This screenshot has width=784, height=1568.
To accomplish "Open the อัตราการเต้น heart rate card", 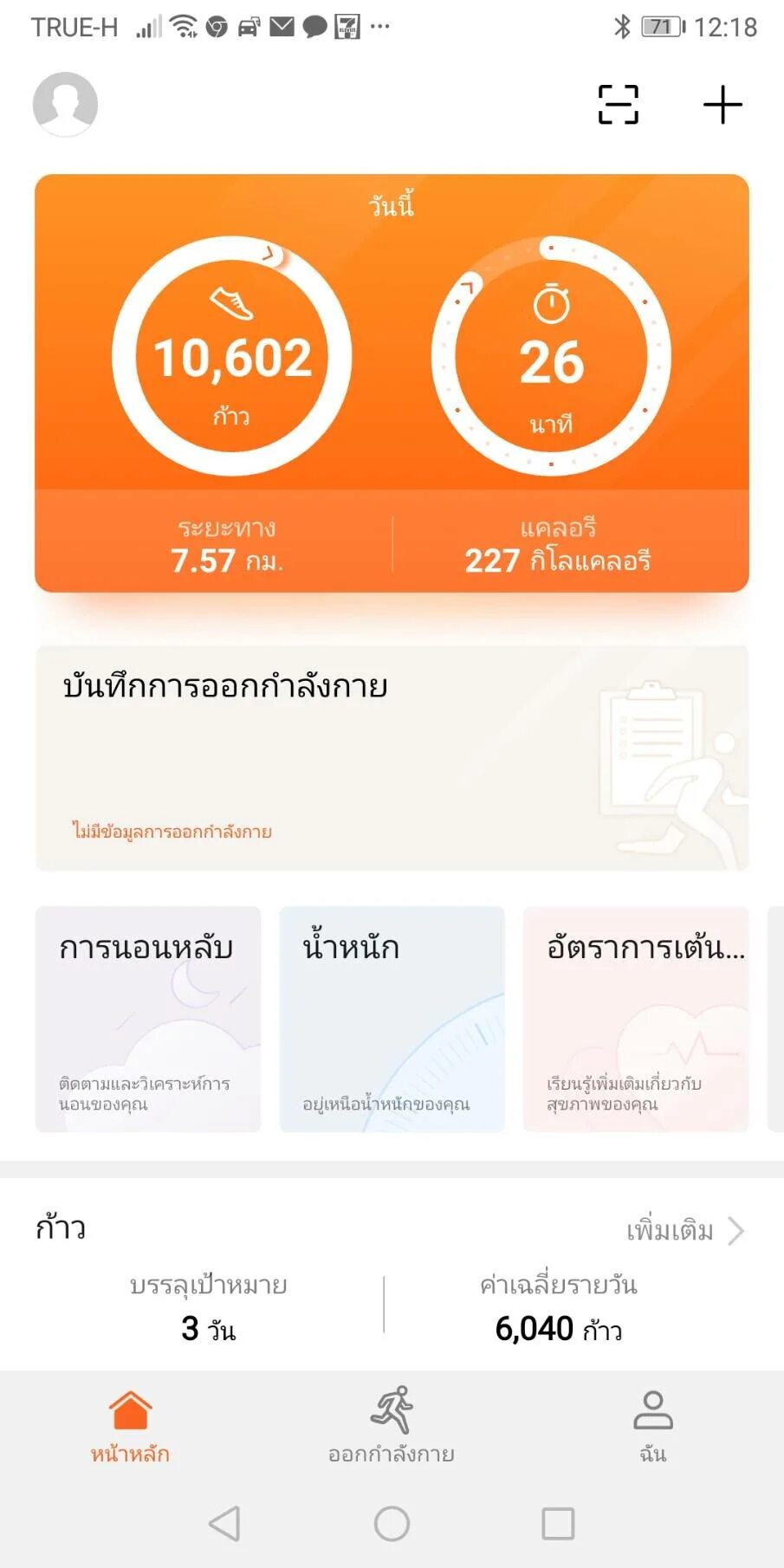I will coord(635,1019).
